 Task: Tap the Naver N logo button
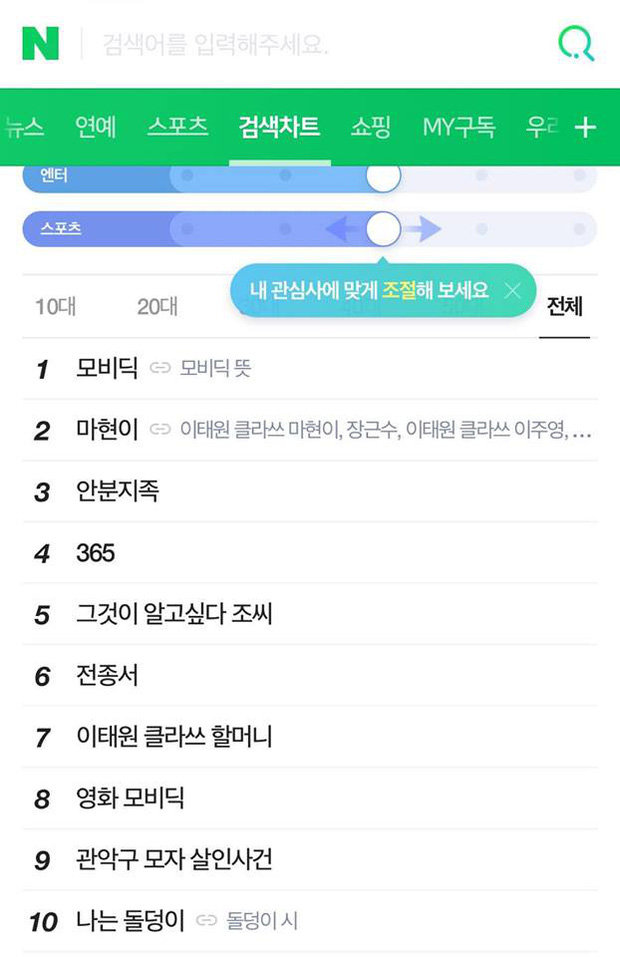[41, 44]
